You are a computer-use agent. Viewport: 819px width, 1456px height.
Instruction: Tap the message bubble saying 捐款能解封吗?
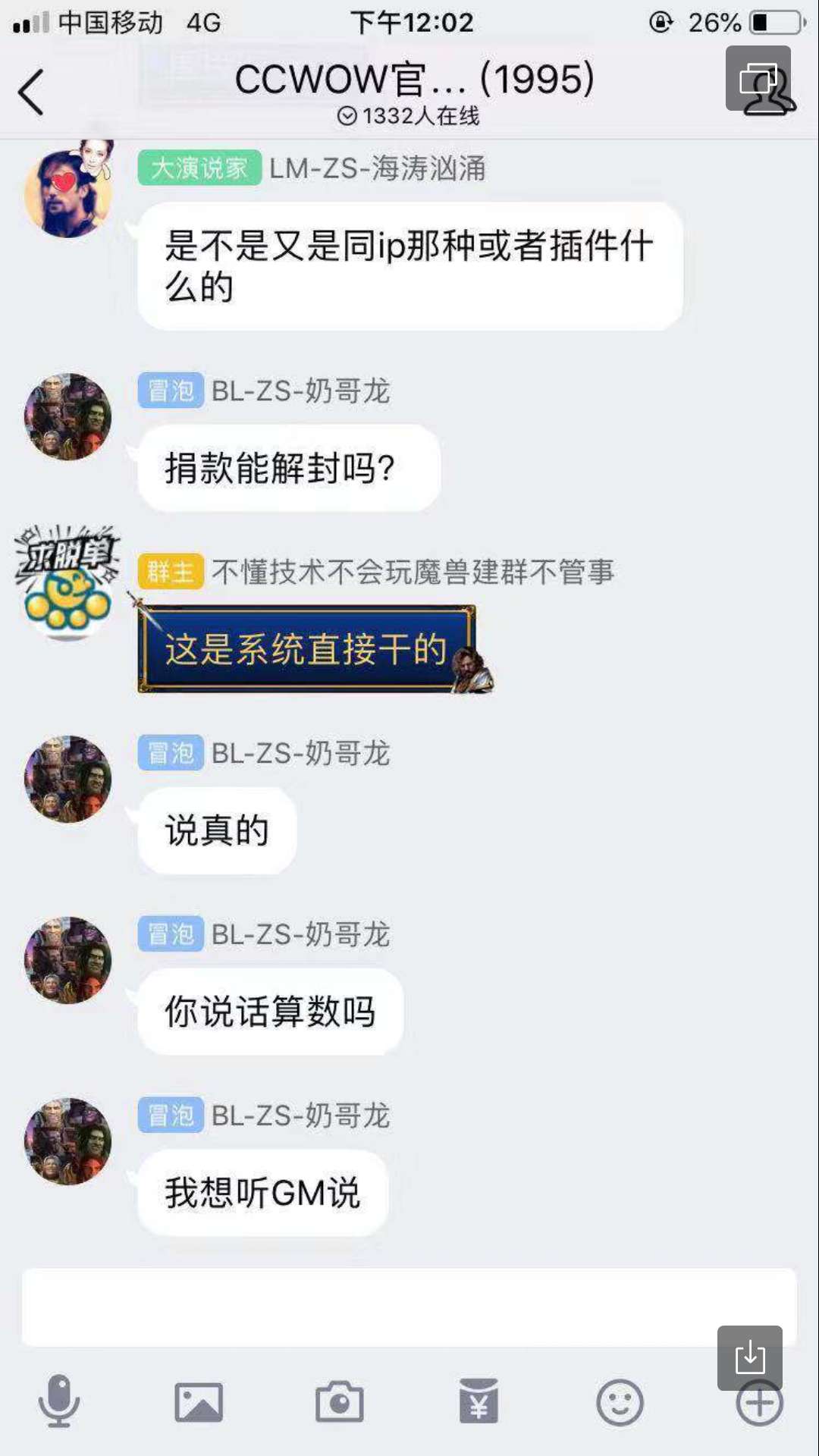[x=287, y=467]
